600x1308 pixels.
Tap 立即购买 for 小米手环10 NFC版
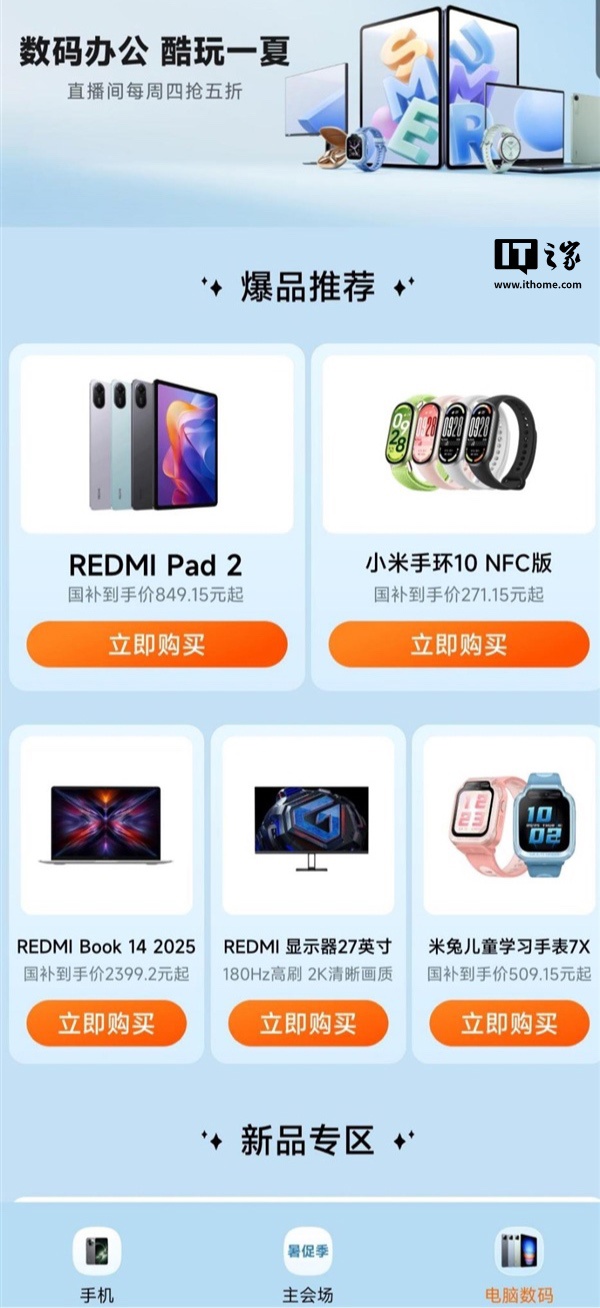point(459,644)
